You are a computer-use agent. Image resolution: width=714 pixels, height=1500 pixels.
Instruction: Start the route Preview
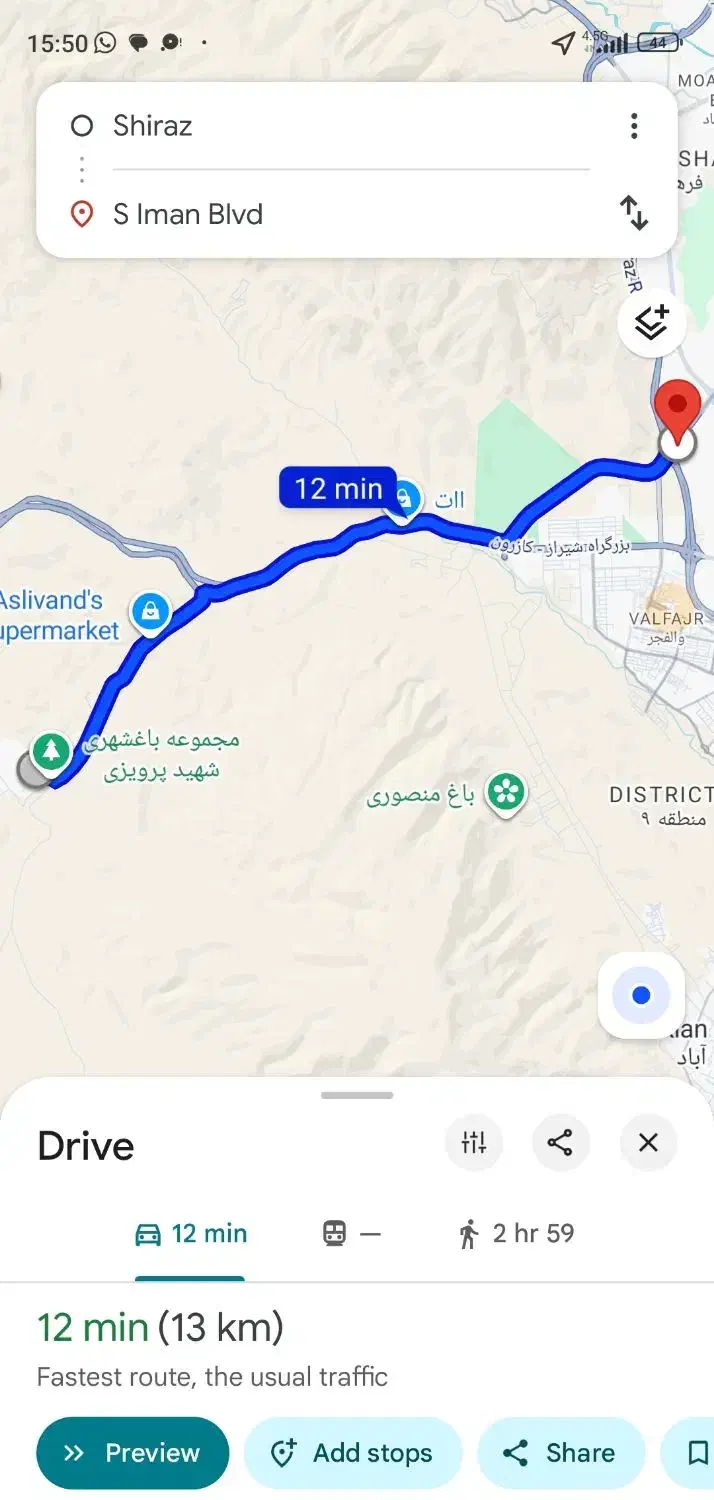point(132,1453)
